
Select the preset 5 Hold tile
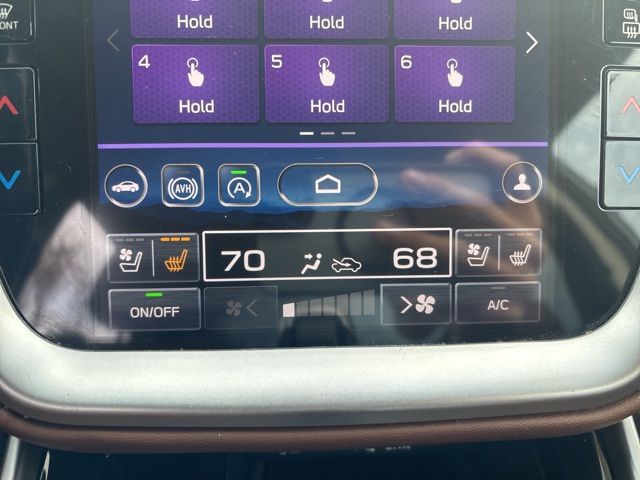[326, 84]
